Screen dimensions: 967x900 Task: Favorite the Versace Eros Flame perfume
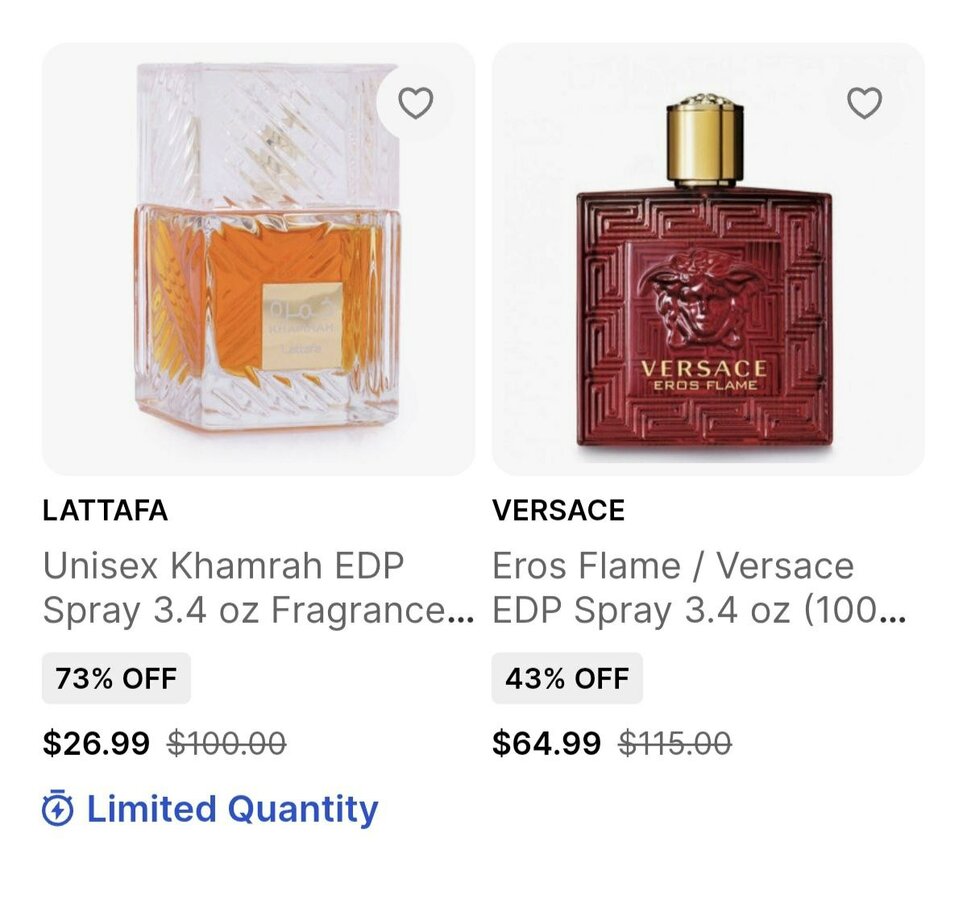tap(864, 102)
